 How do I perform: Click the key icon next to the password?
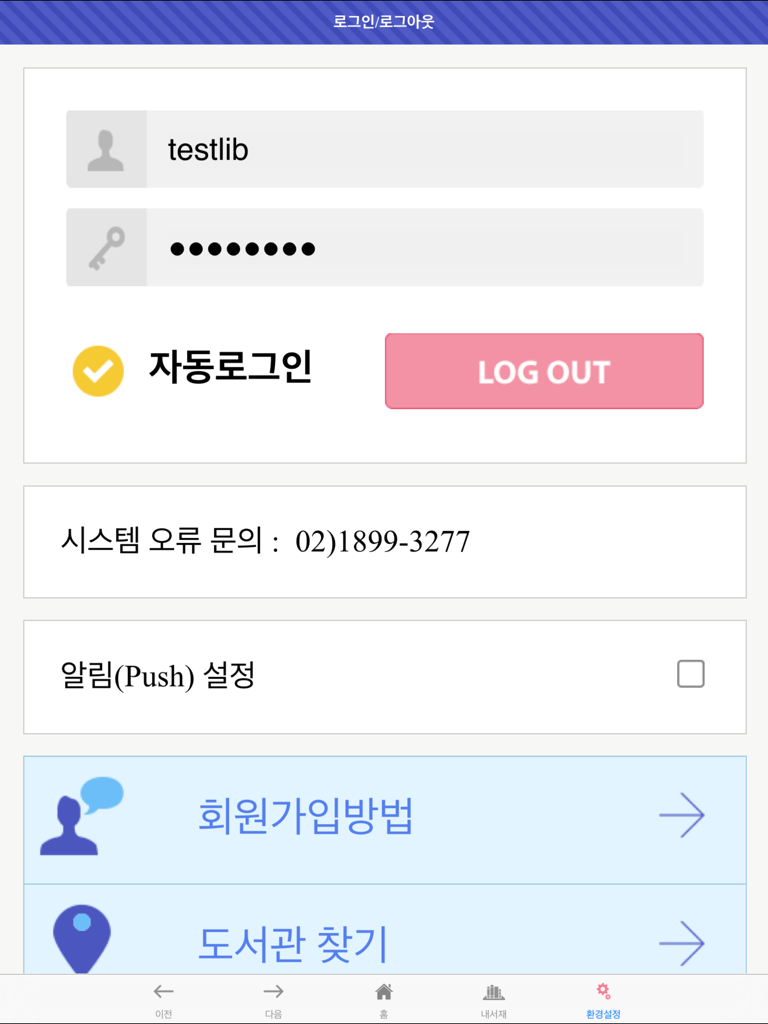coord(106,246)
